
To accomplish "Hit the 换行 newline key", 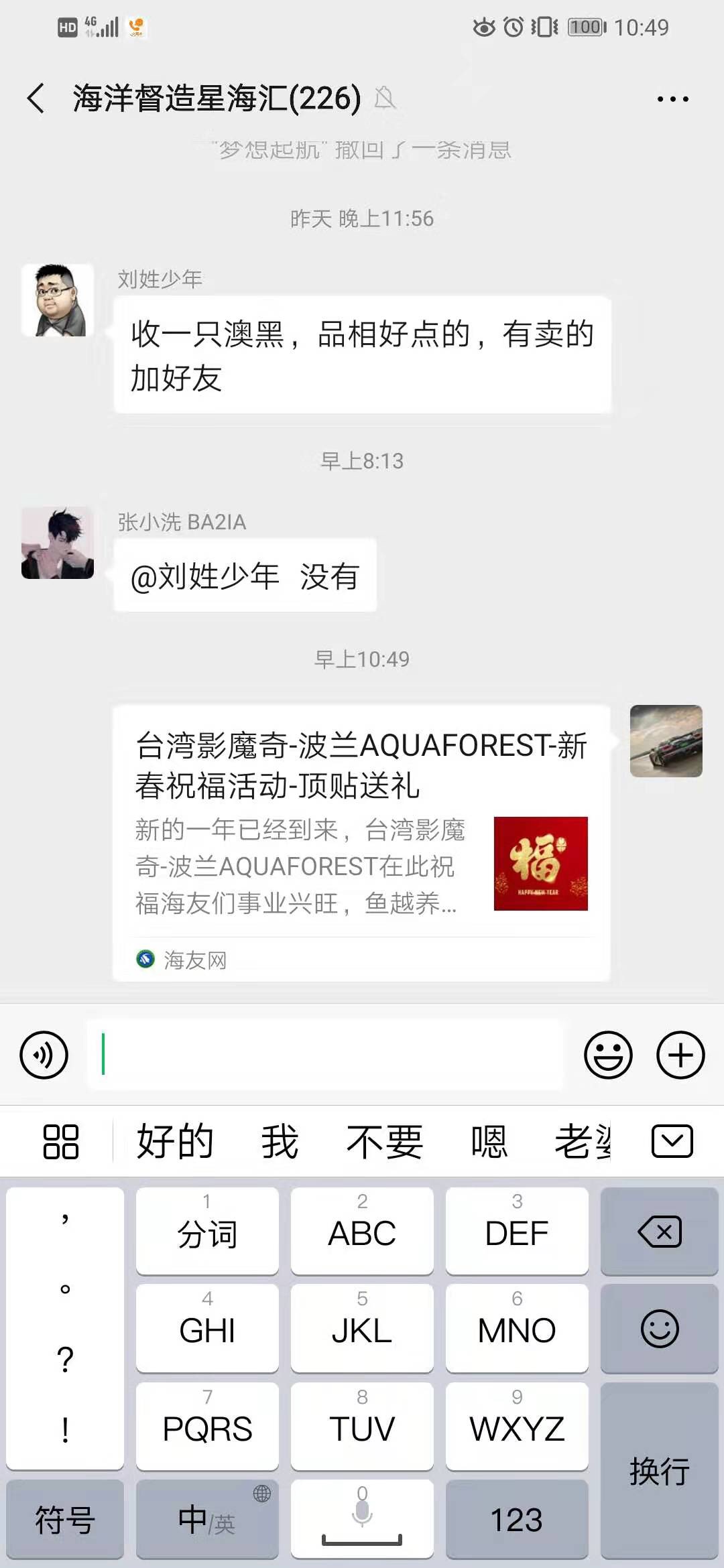I will [660, 1471].
